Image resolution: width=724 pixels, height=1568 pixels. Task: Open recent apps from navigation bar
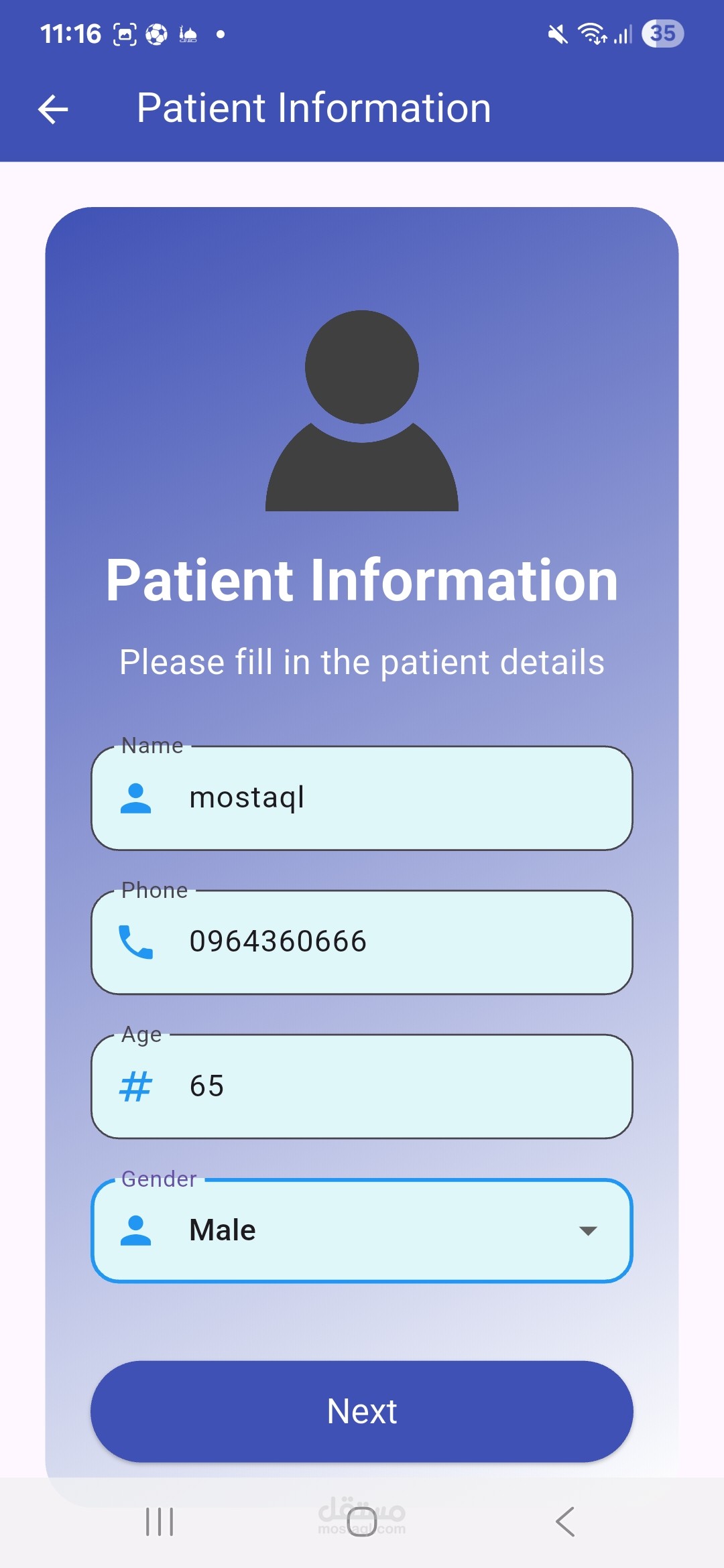click(160, 1522)
